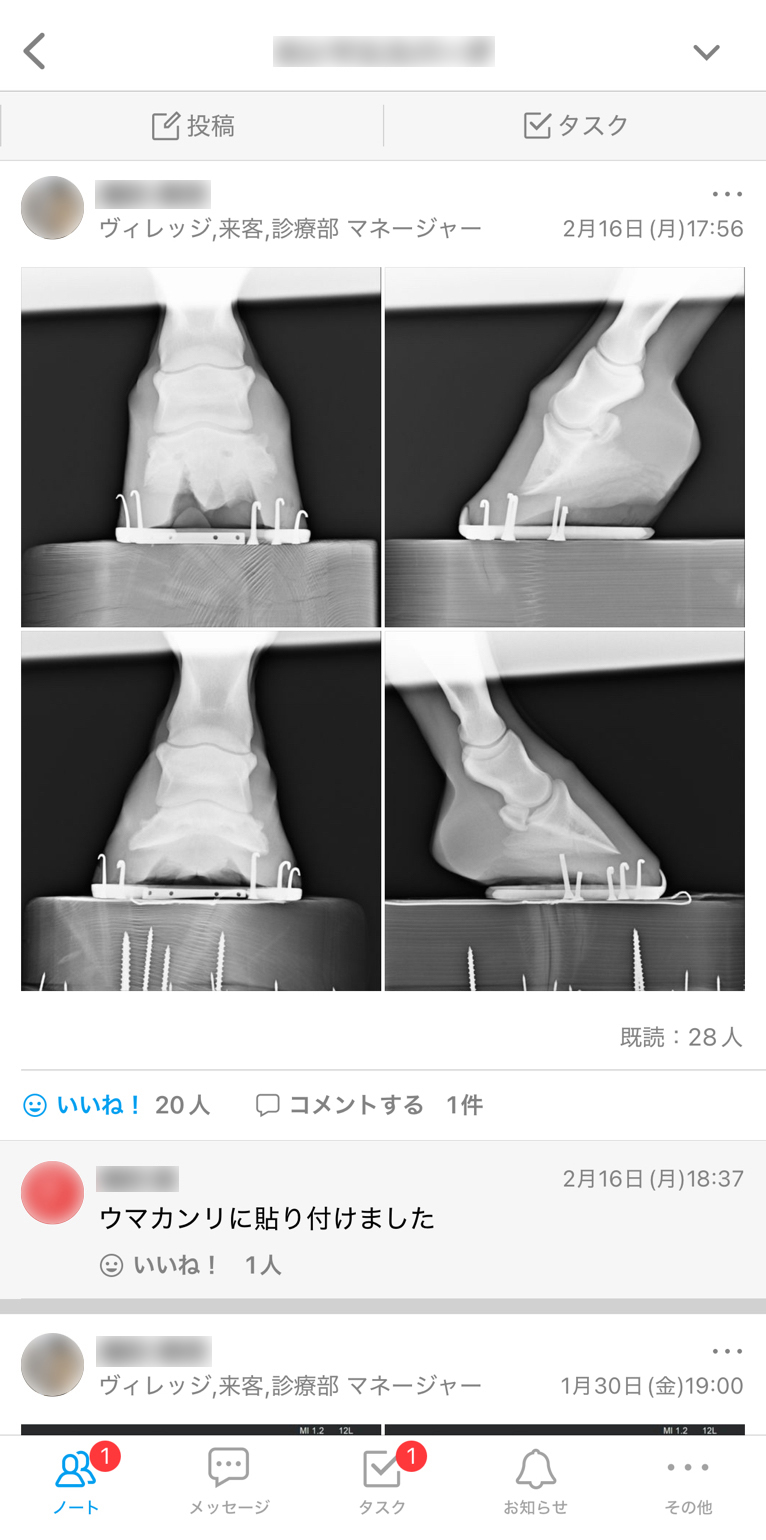Create a new 投稿 post
The image size is (766, 1540).
[x=193, y=125]
